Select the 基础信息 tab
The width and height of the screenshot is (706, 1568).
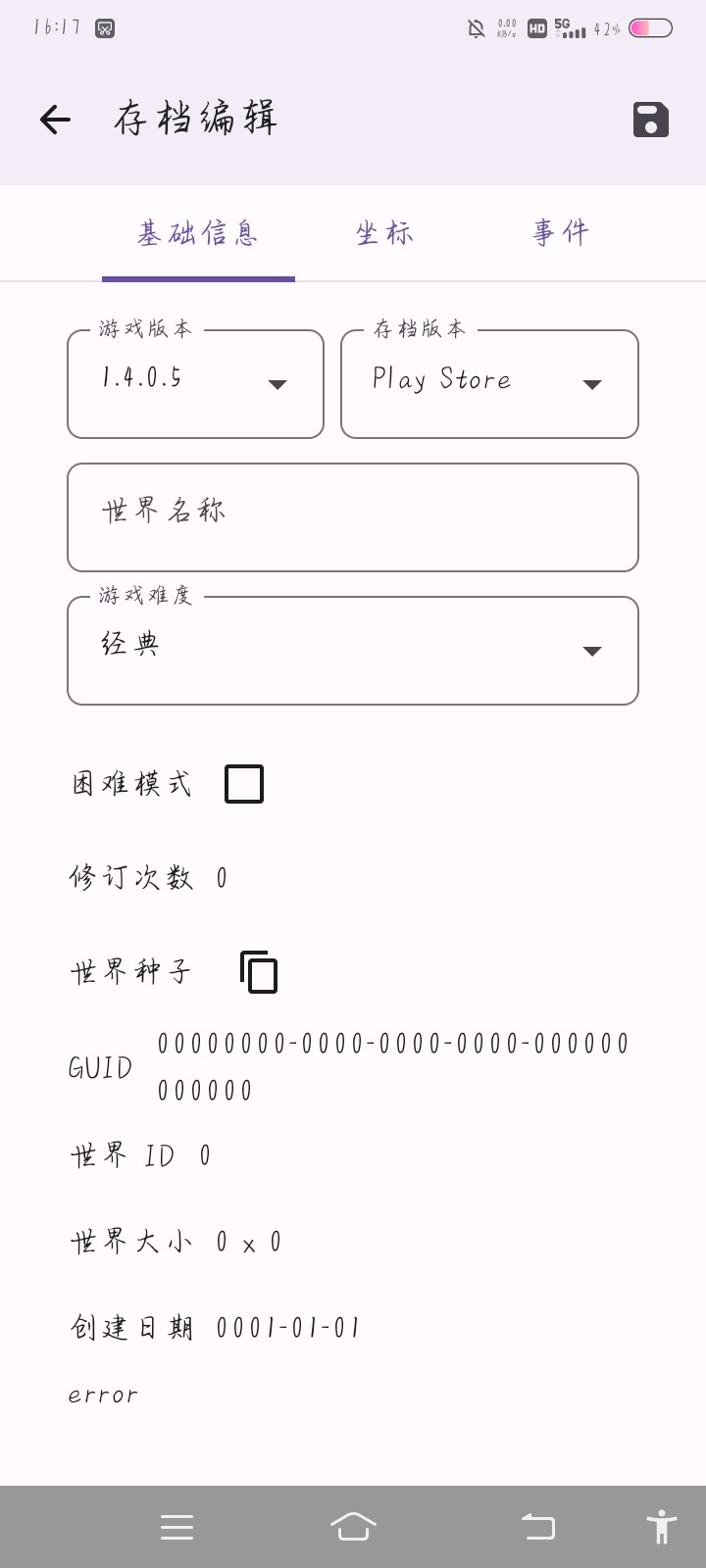coord(198,233)
